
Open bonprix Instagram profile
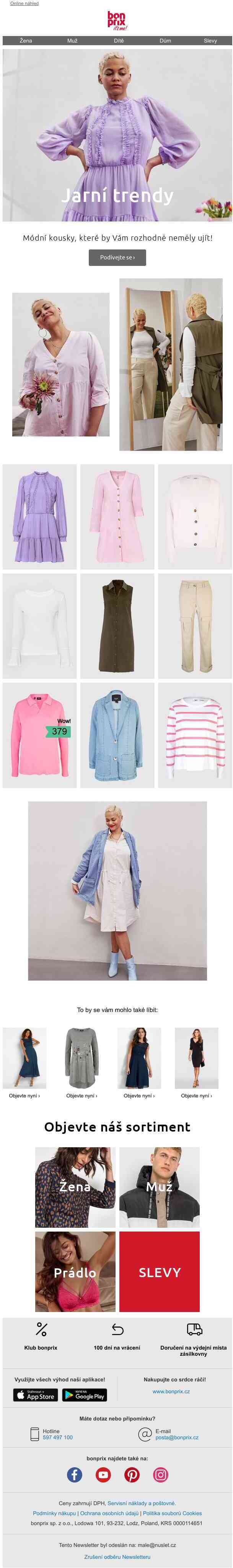click(161, 1474)
